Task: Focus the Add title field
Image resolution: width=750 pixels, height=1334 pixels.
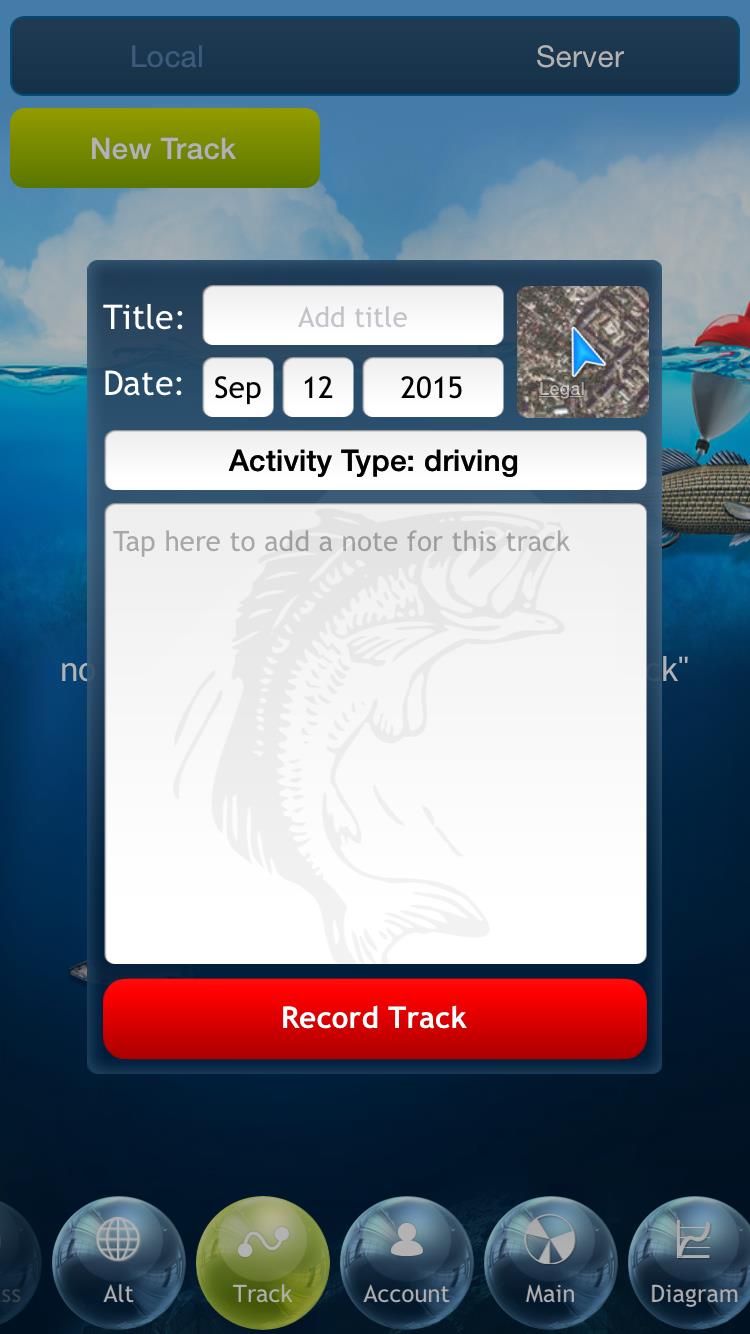Action: pos(353,316)
